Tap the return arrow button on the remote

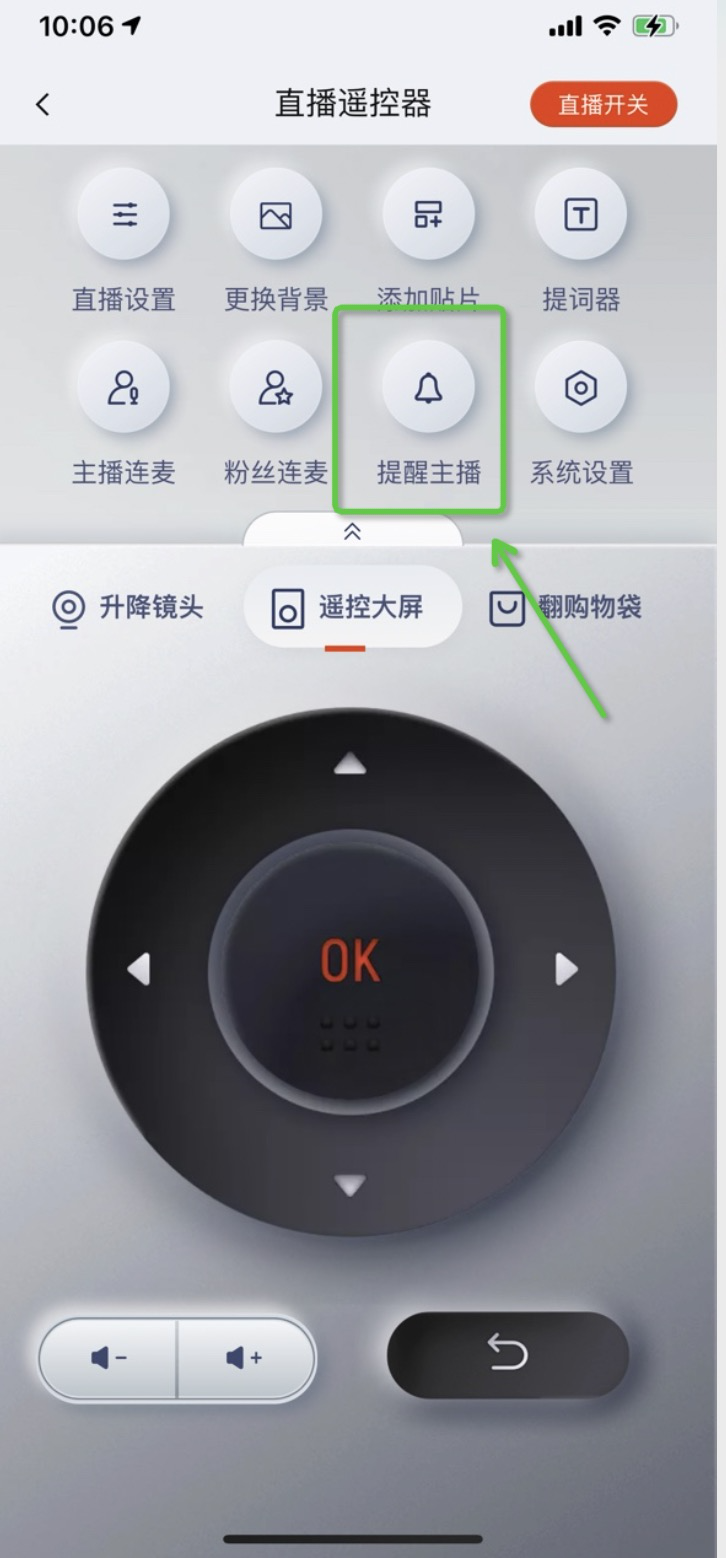pos(507,1354)
